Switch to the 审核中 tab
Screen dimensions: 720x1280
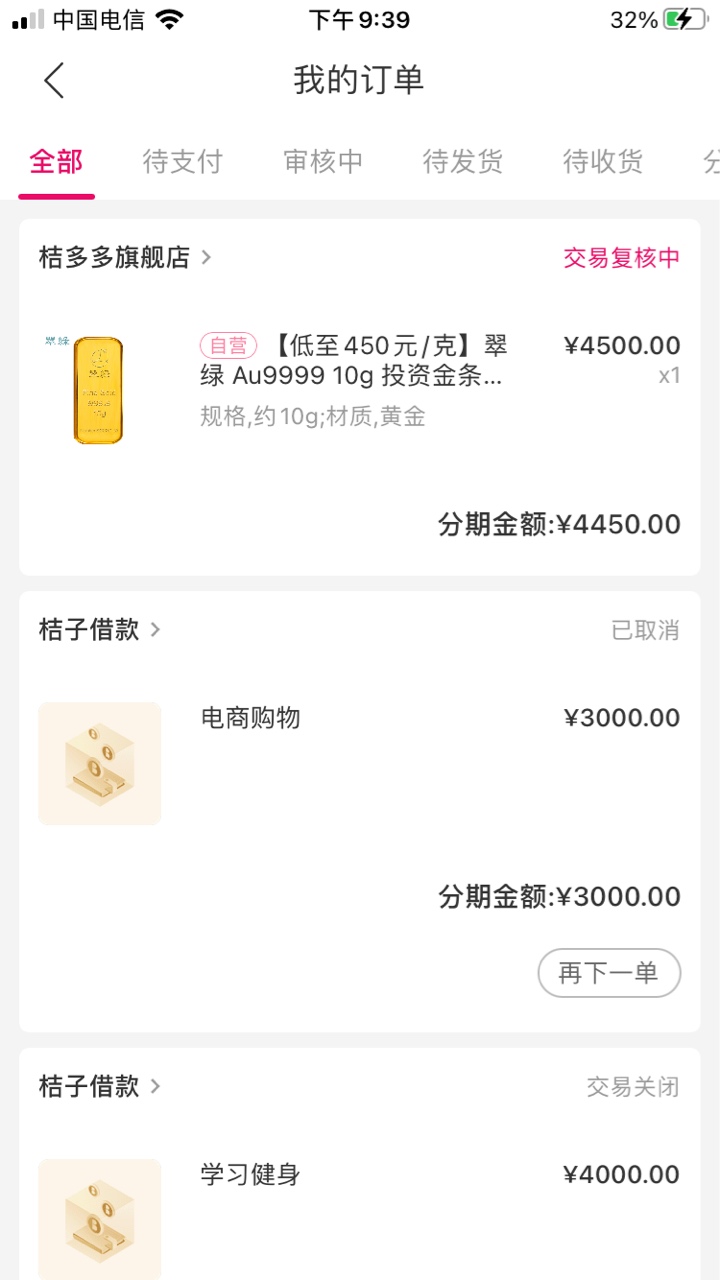click(x=323, y=161)
